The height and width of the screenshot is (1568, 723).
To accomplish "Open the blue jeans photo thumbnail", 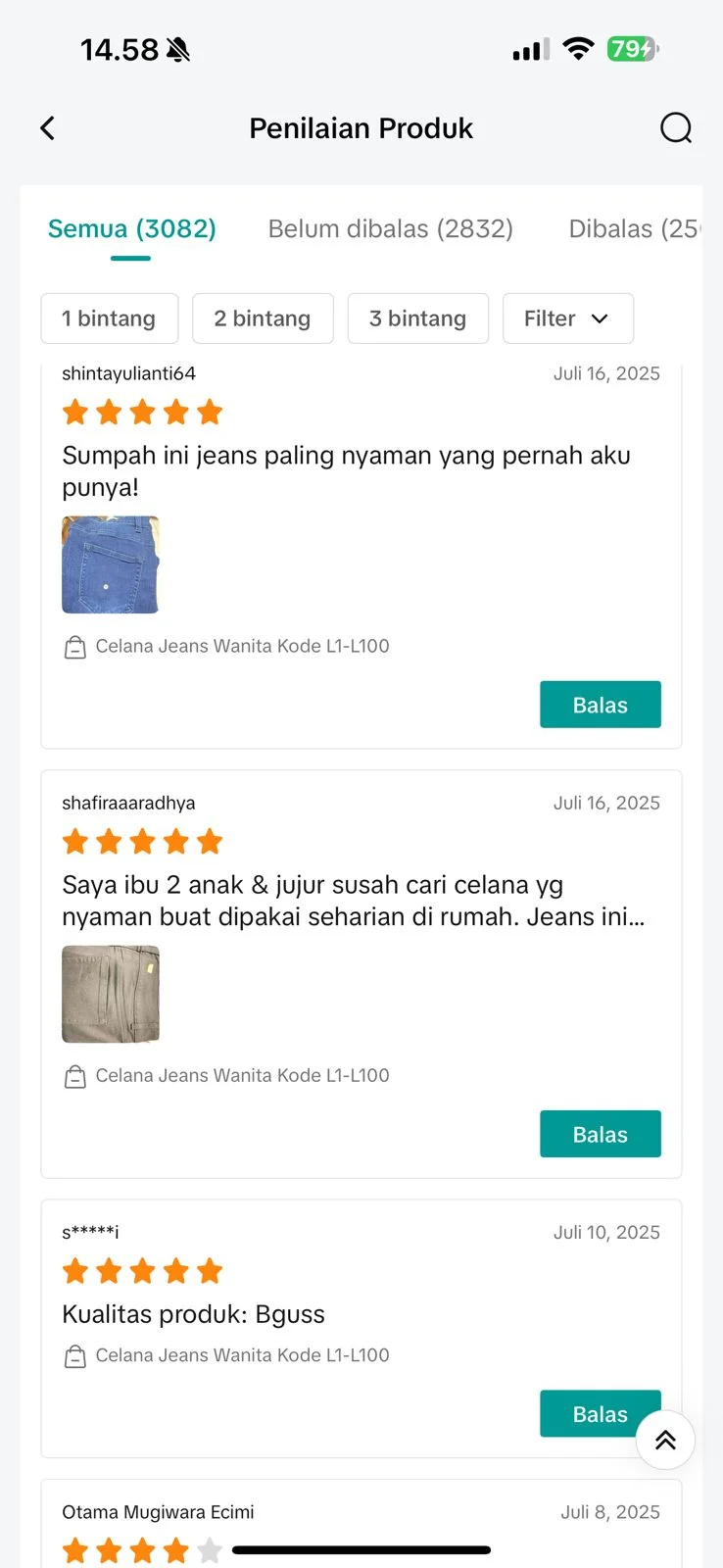I will pyautogui.click(x=111, y=564).
